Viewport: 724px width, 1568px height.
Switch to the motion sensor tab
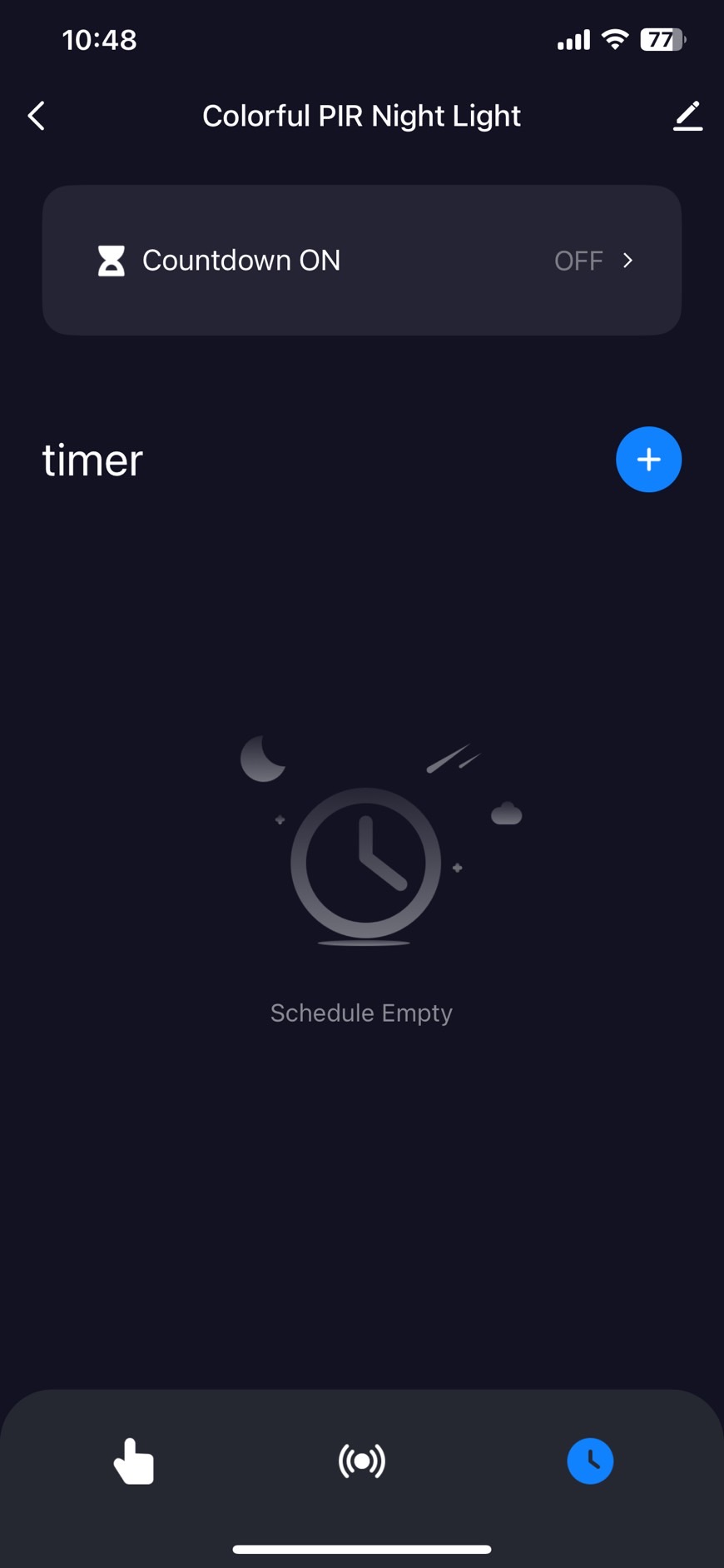pos(362,1461)
